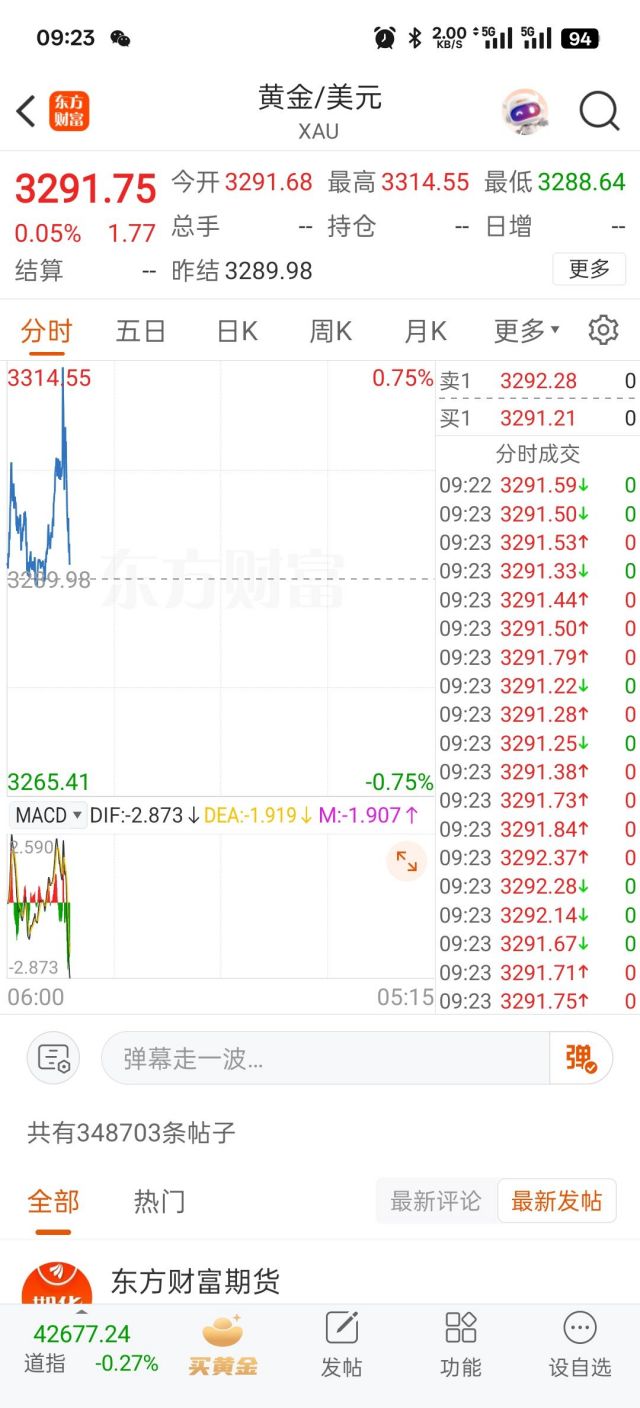640x1408 pixels.
Task: Change the MACD indicator dropdown
Action: pos(48,815)
